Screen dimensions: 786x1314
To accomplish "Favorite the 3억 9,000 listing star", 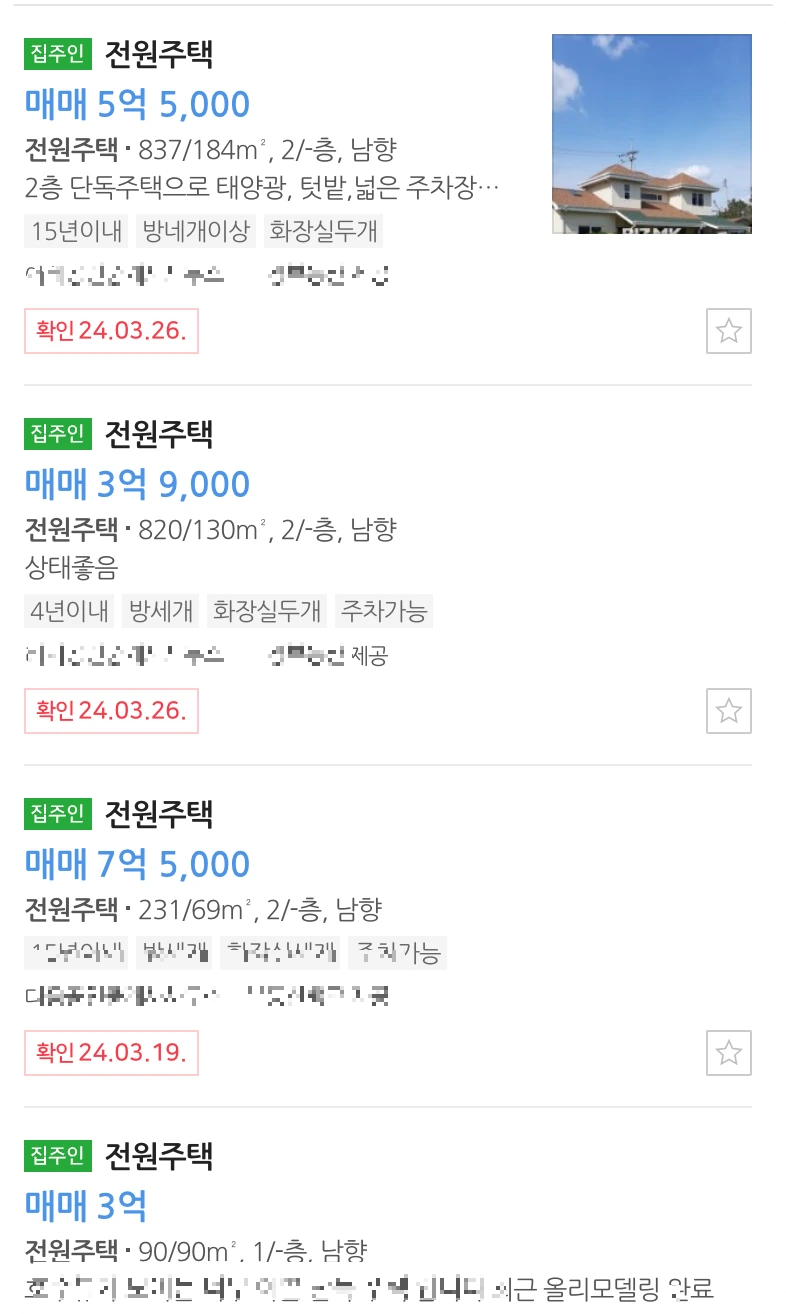I will [x=728, y=711].
